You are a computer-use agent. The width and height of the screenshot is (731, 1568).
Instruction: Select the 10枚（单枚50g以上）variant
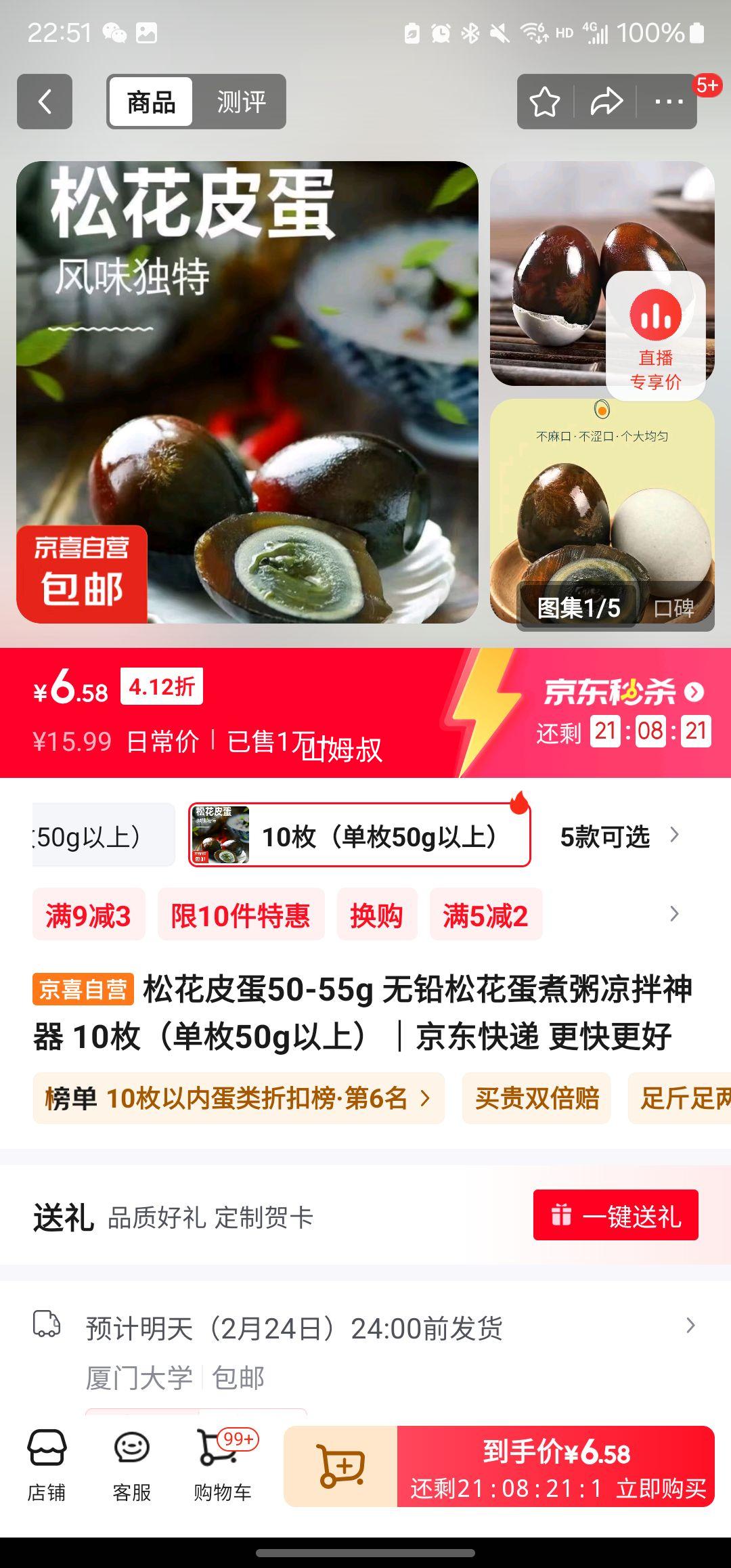point(359,837)
